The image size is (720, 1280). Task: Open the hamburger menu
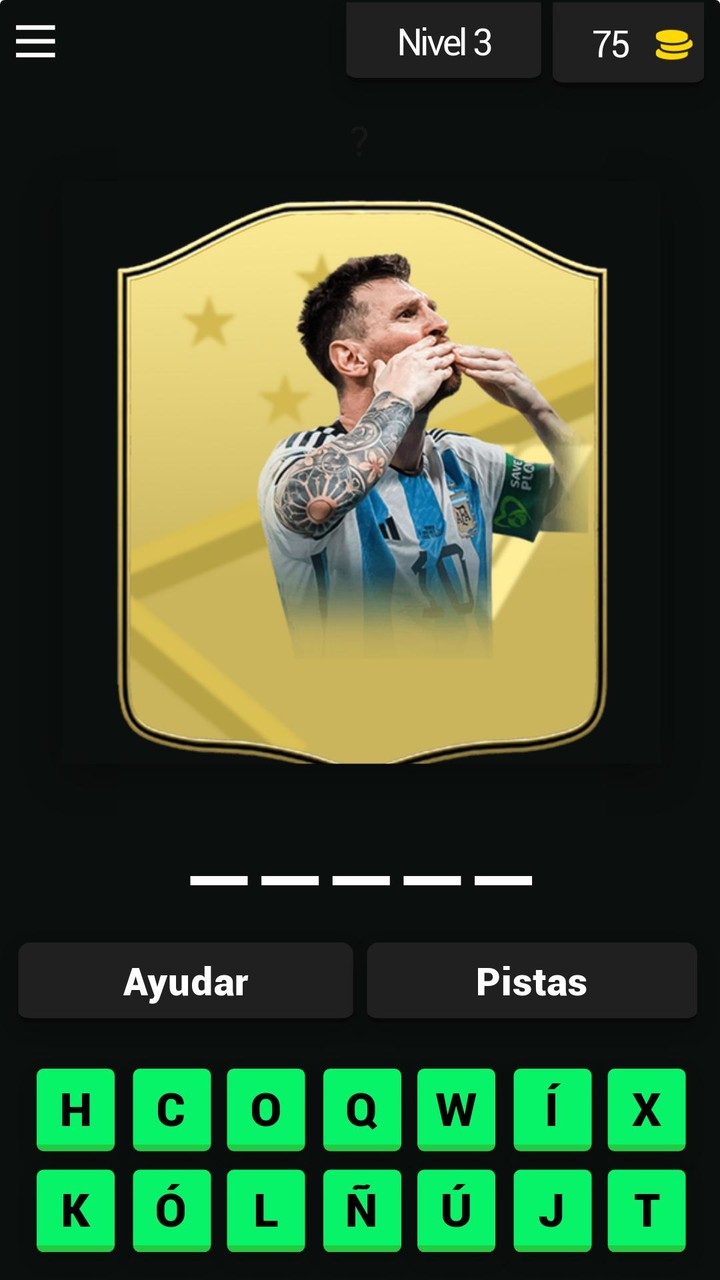coord(34,42)
